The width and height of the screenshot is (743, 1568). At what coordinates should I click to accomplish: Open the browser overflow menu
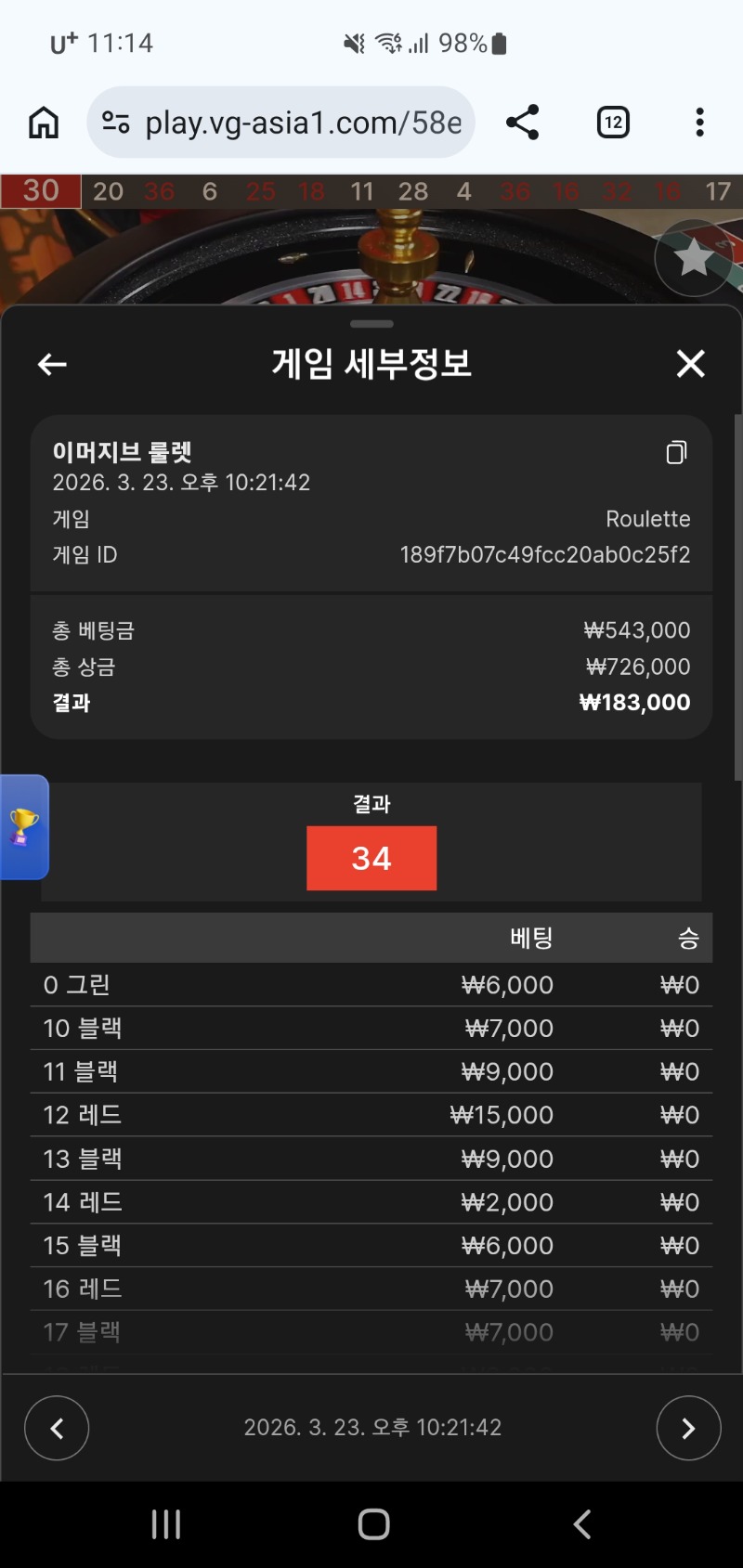click(699, 123)
